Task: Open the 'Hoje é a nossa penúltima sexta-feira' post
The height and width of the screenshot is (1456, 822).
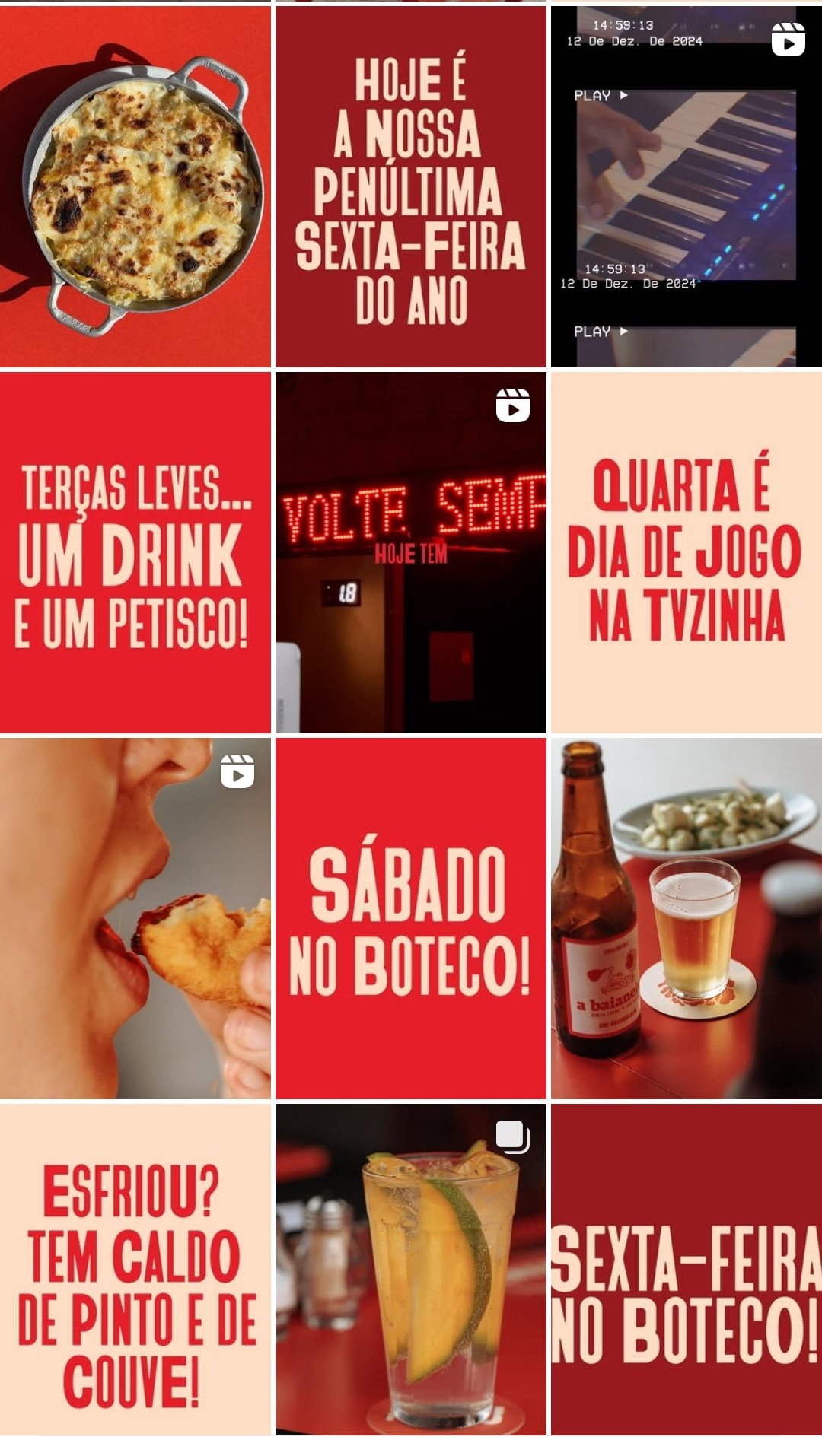Action: (410, 186)
